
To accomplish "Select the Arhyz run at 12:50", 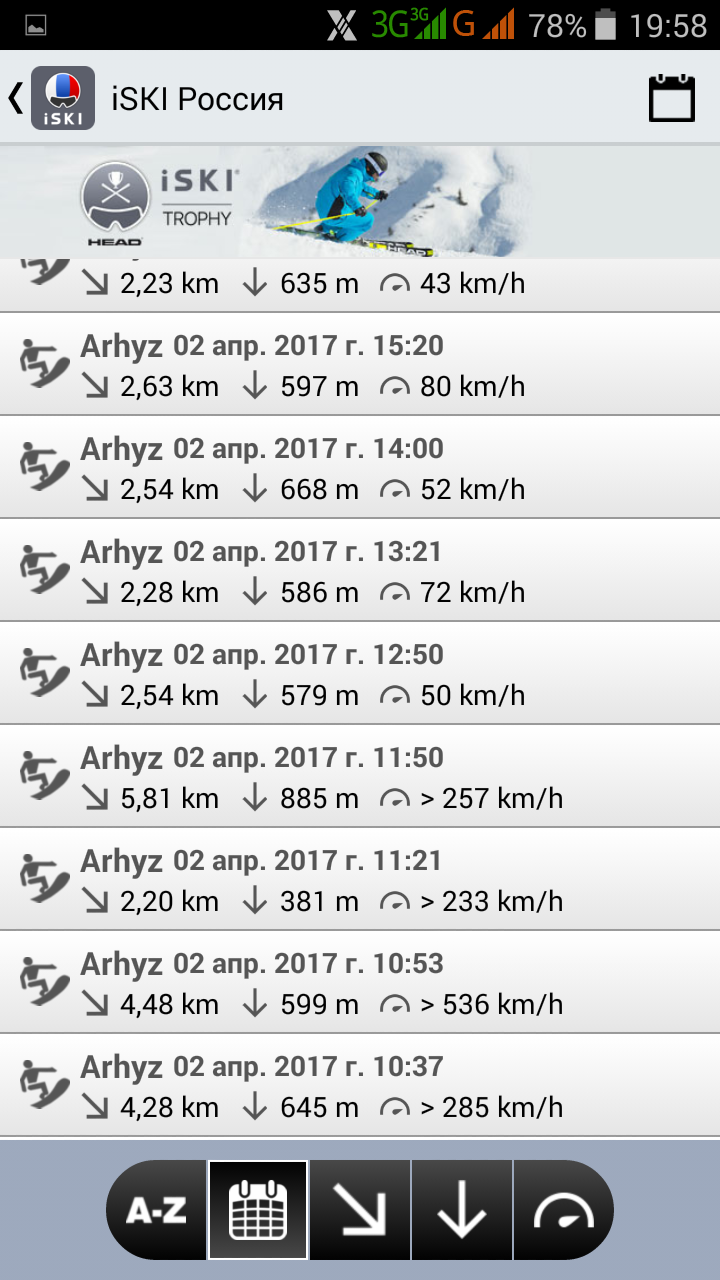I will click(360, 674).
